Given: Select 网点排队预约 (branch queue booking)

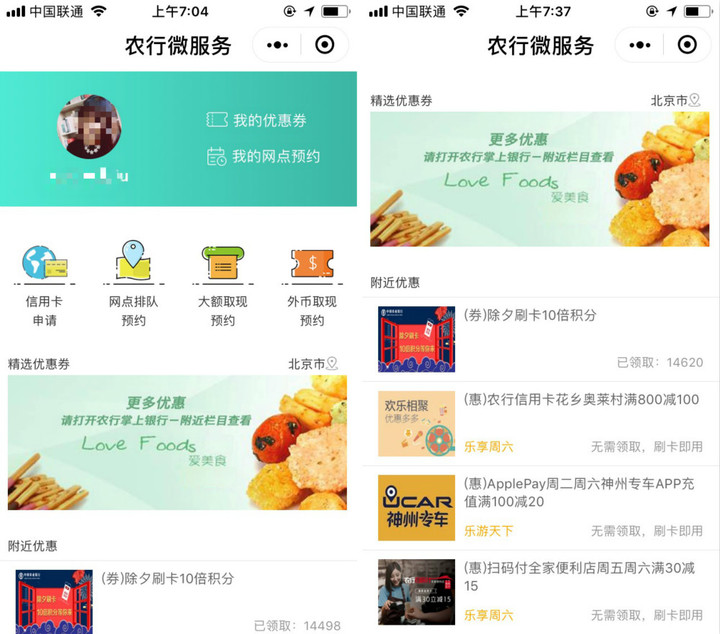Looking at the screenshot, I should (133, 285).
